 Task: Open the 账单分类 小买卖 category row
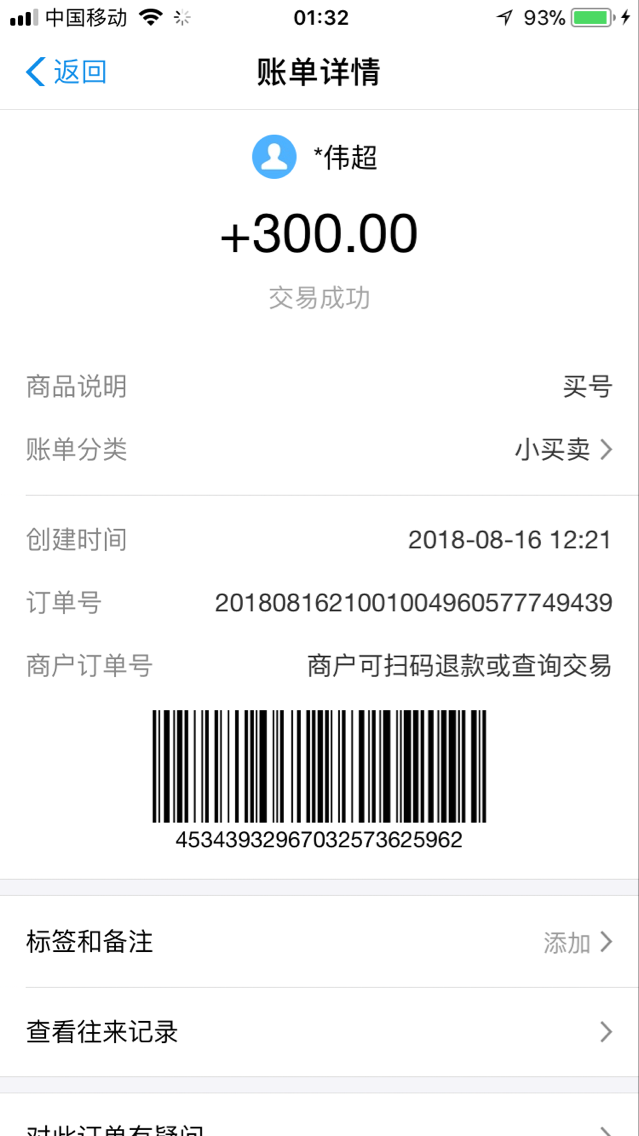pos(320,450)
